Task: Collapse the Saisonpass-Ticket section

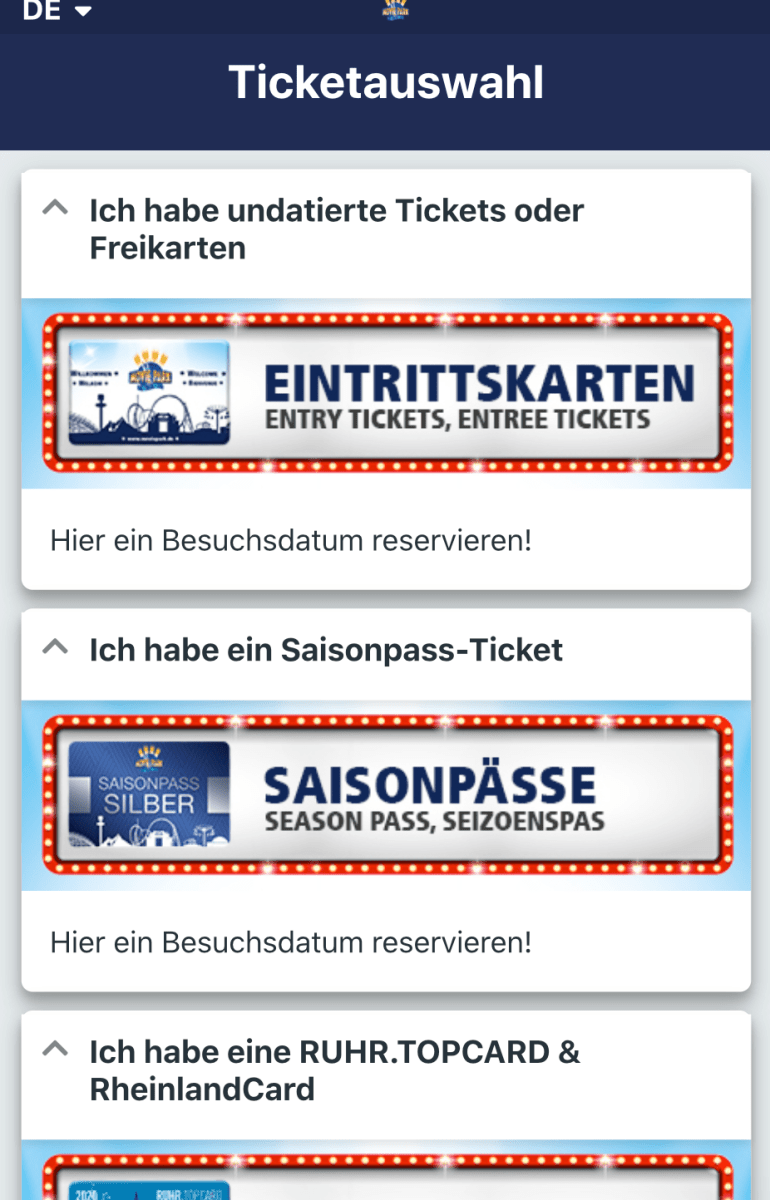Action: 56,648
